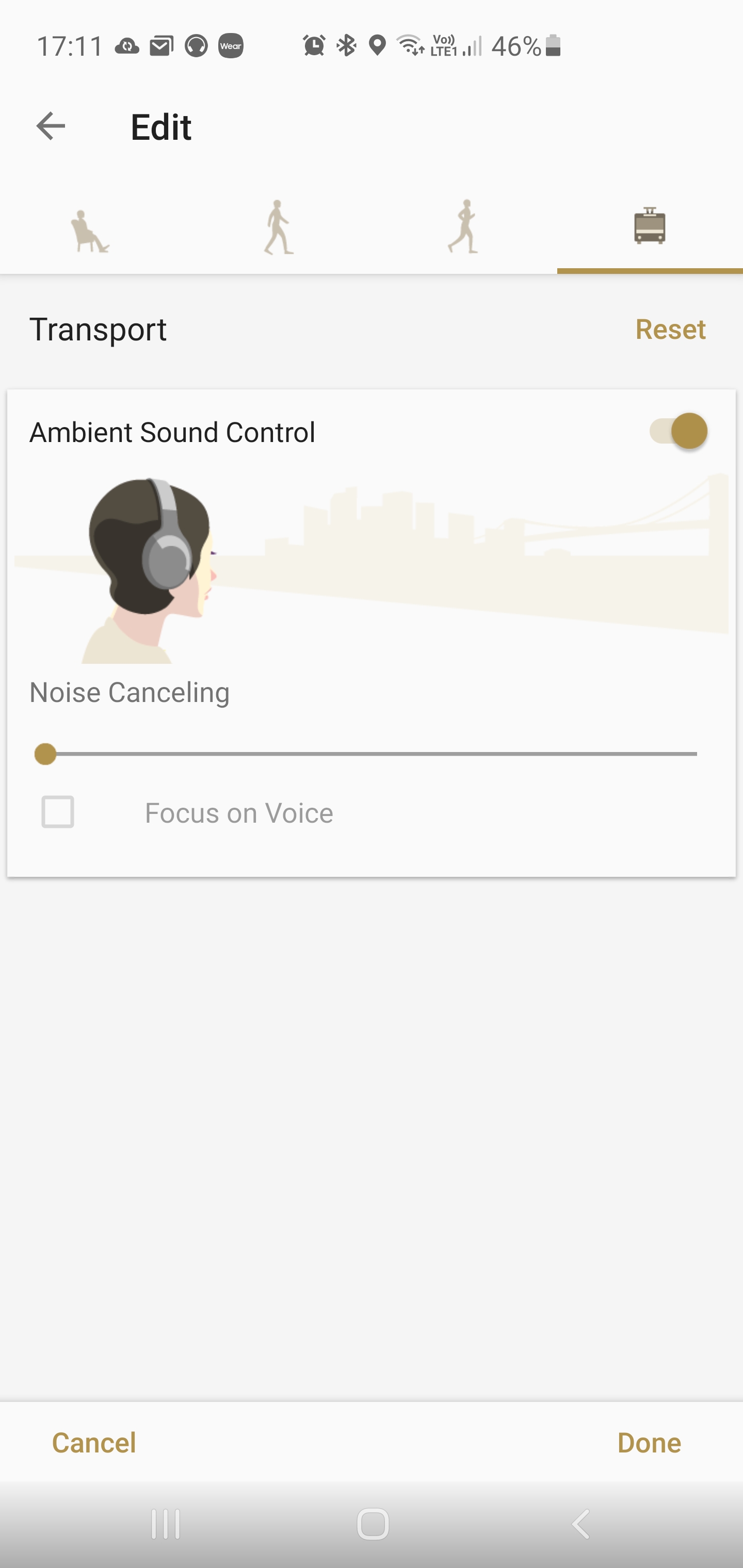Open recent apps from navigation bar
Screen dimensions: 743x1568
165,1524
